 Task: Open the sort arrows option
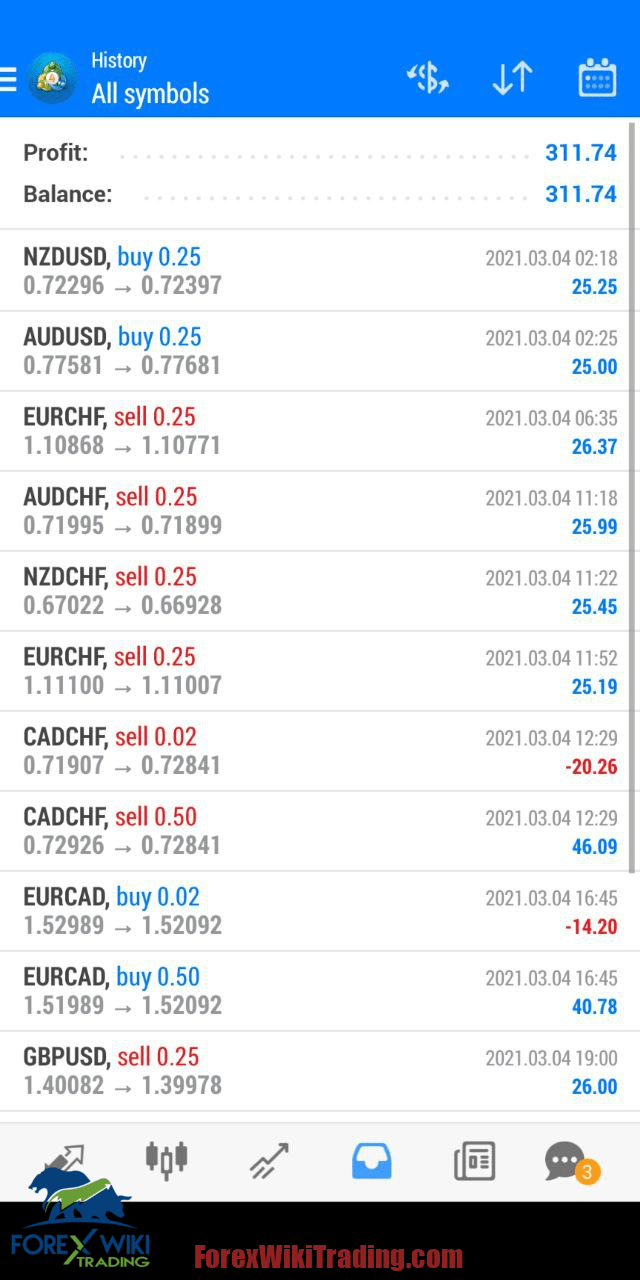(x=512, y=78)
